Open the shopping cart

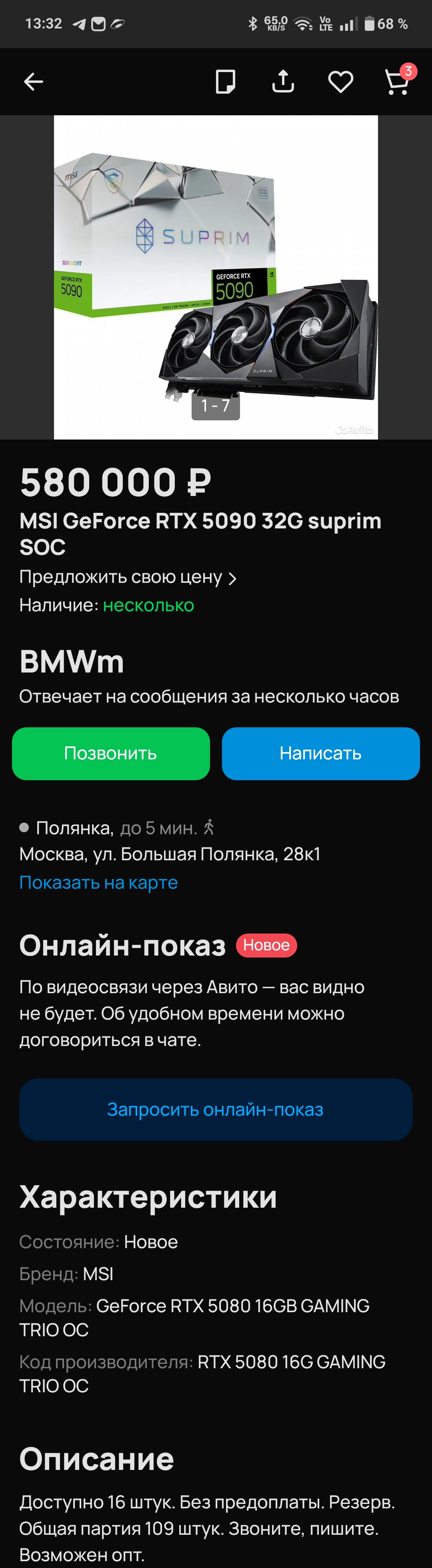click(397, 82)
